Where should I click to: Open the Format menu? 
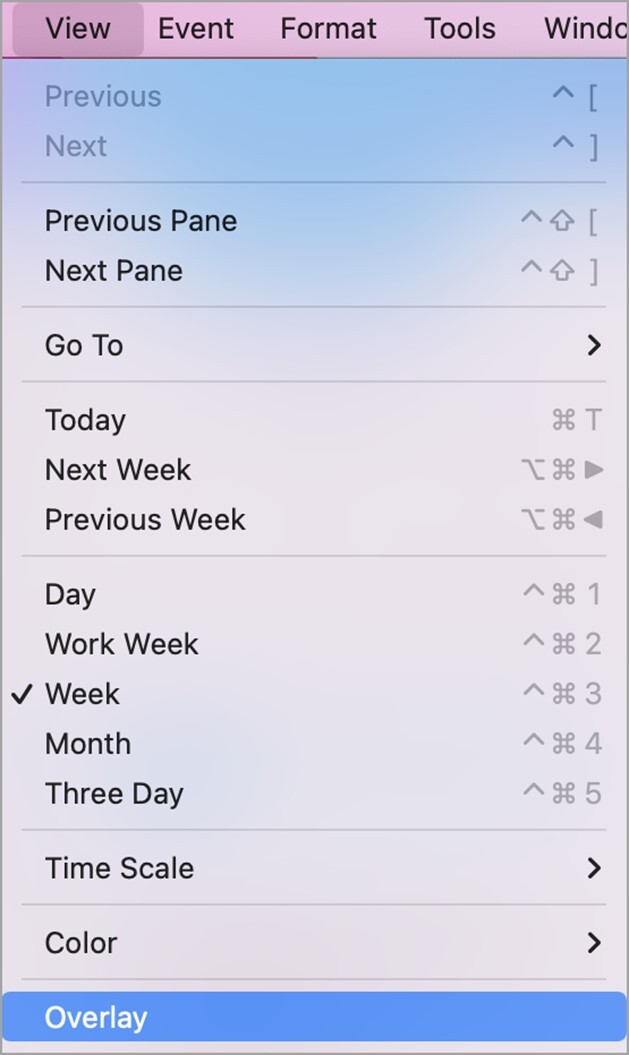(x=328, y=29)
